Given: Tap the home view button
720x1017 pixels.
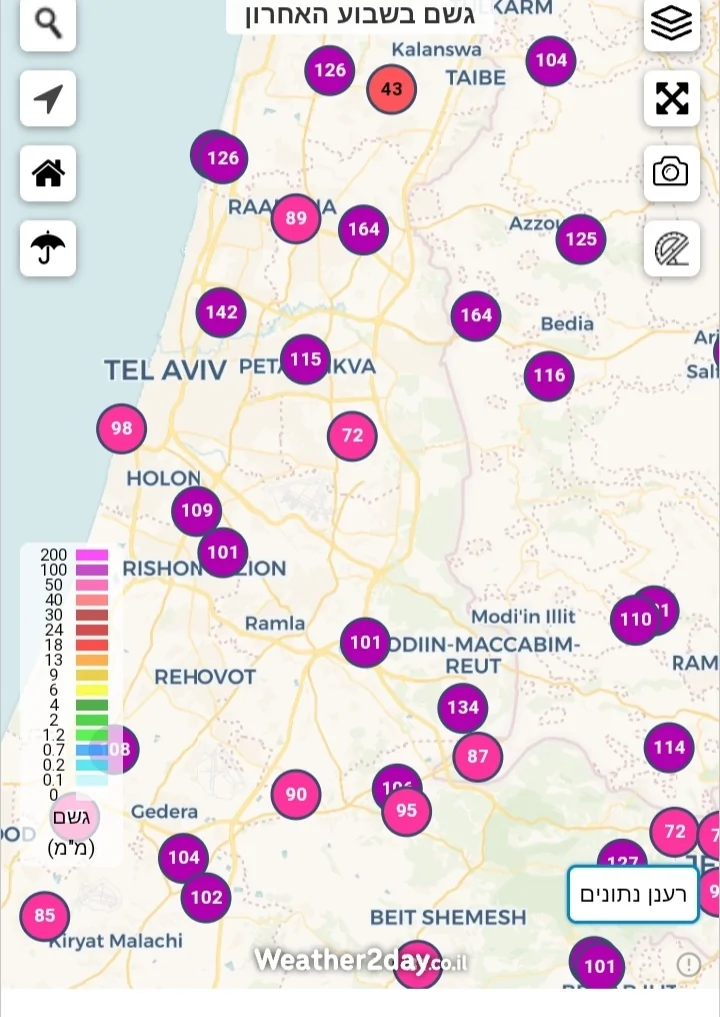Looking at the screenshot, I should (x=48, y=173).
